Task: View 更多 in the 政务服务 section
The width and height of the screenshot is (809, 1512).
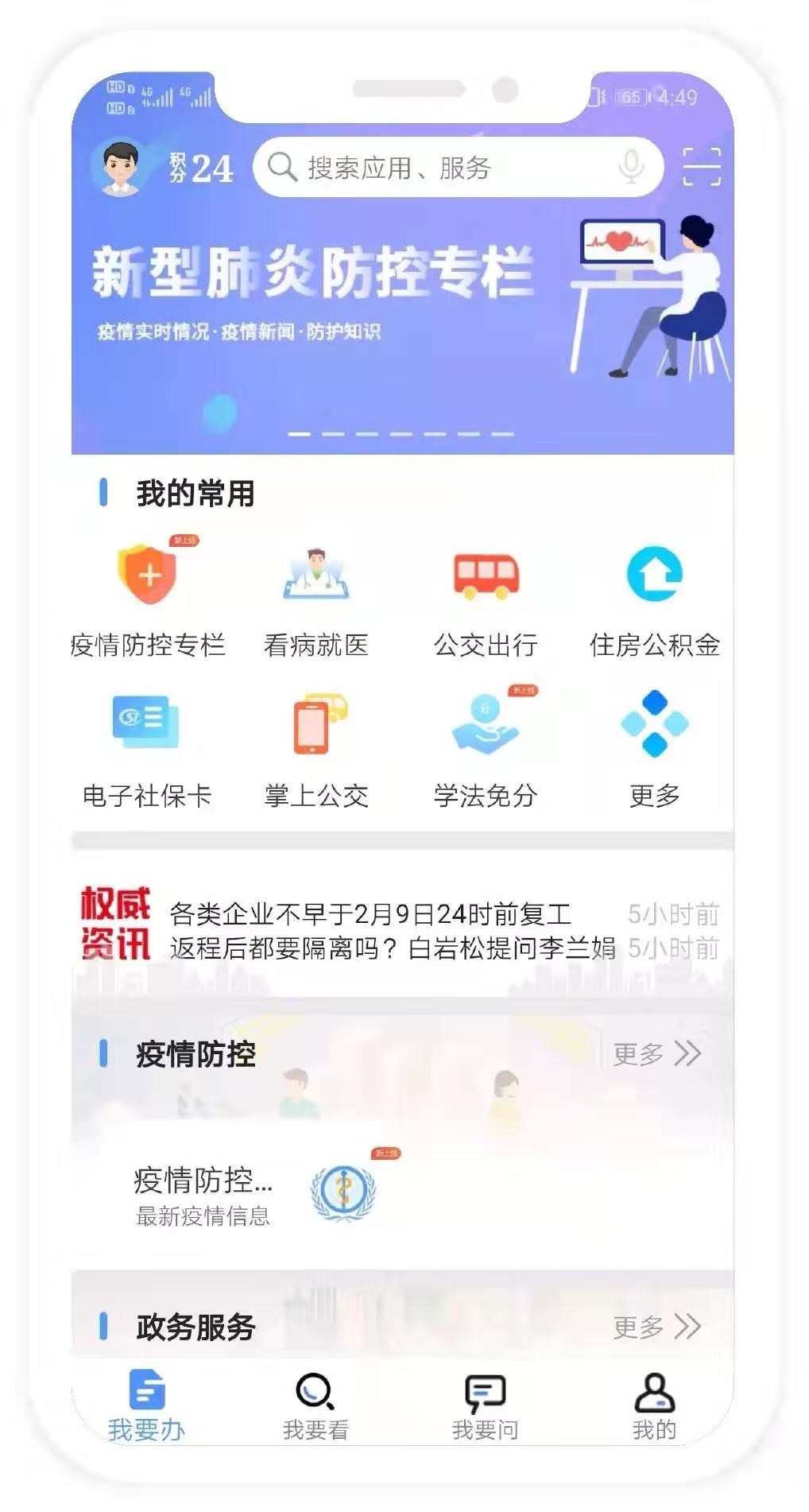Action: point(656,1326)
